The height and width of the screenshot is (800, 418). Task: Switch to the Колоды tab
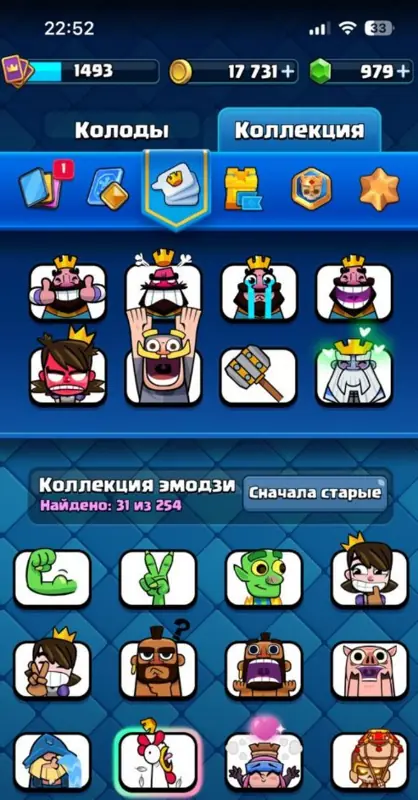tap(121, 131)
